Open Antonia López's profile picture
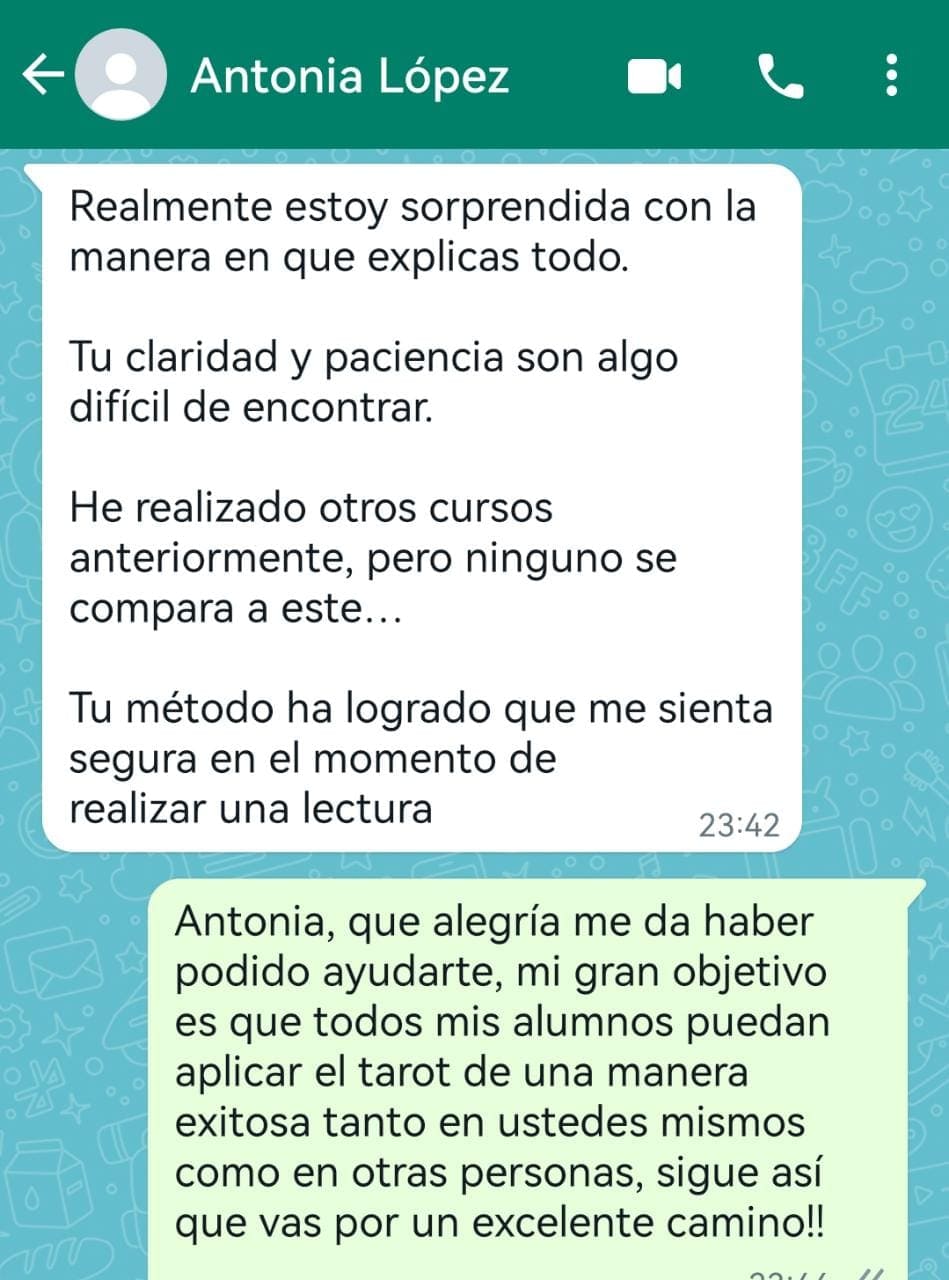 [x=121, y=76]
